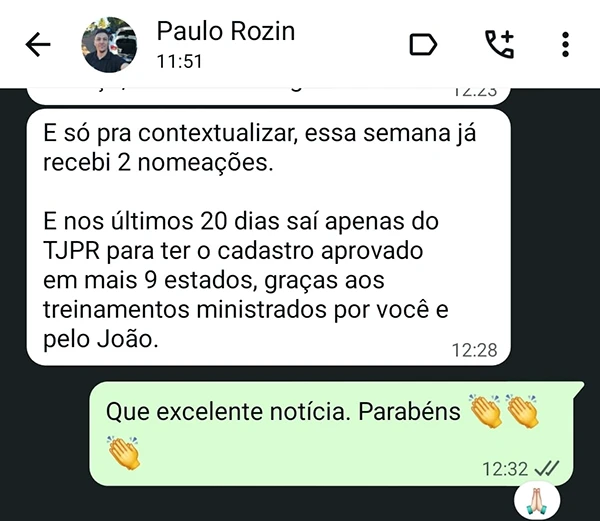Go back to the chat list
The height and width of the screenshot is (521, 600).
tap(38, 45)
